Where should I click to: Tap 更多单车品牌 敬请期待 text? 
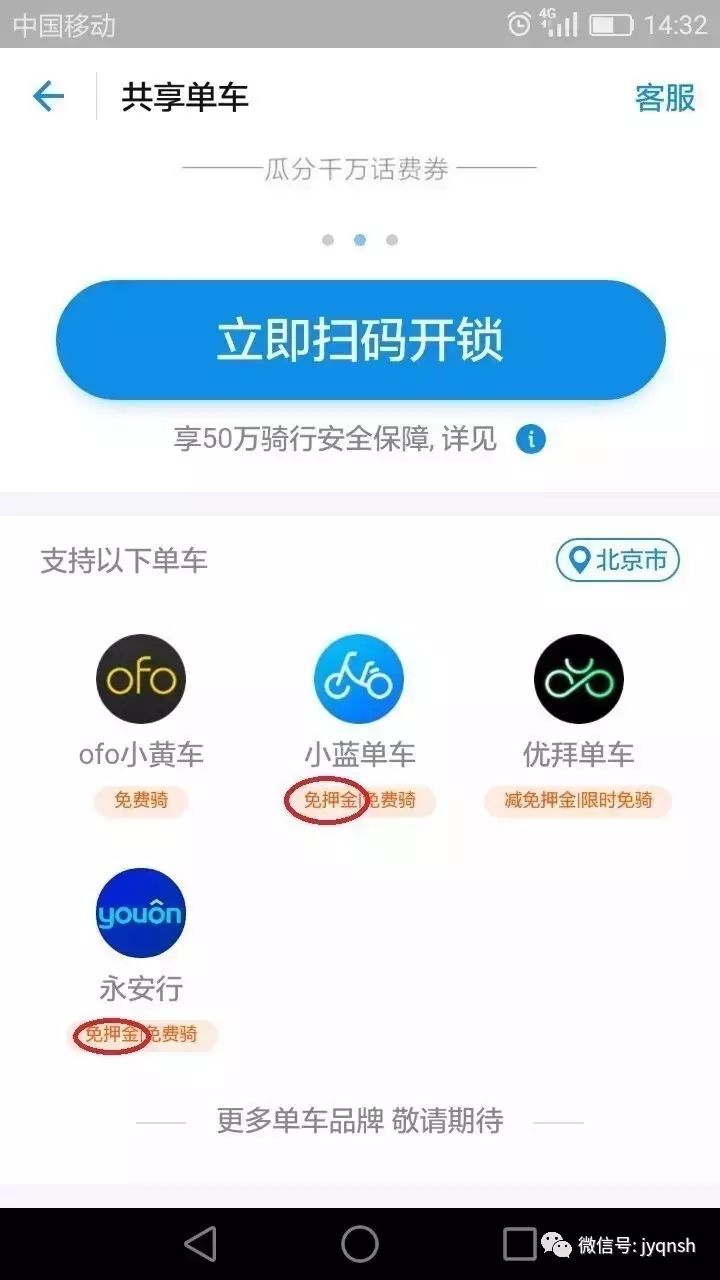click(358, 1122)
